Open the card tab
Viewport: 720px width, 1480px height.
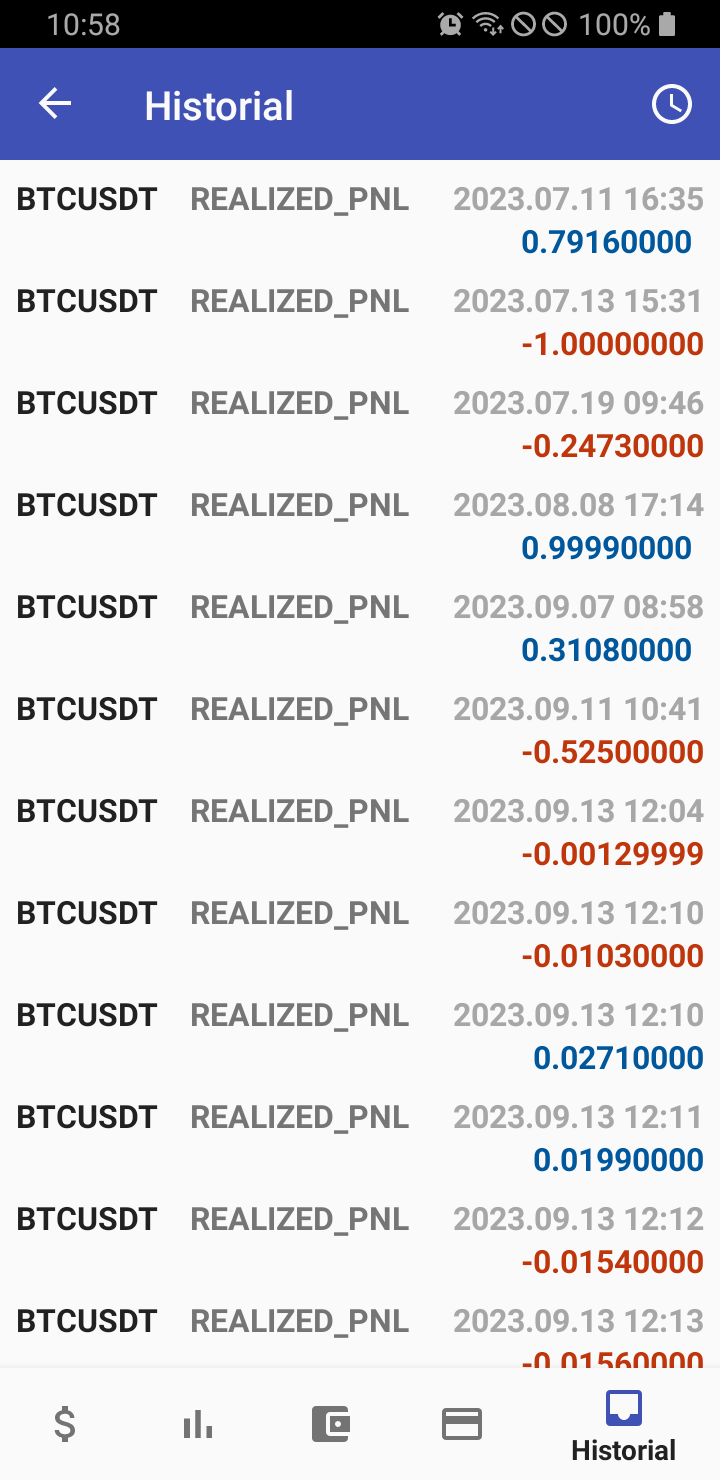click(x=462, y=1423)
